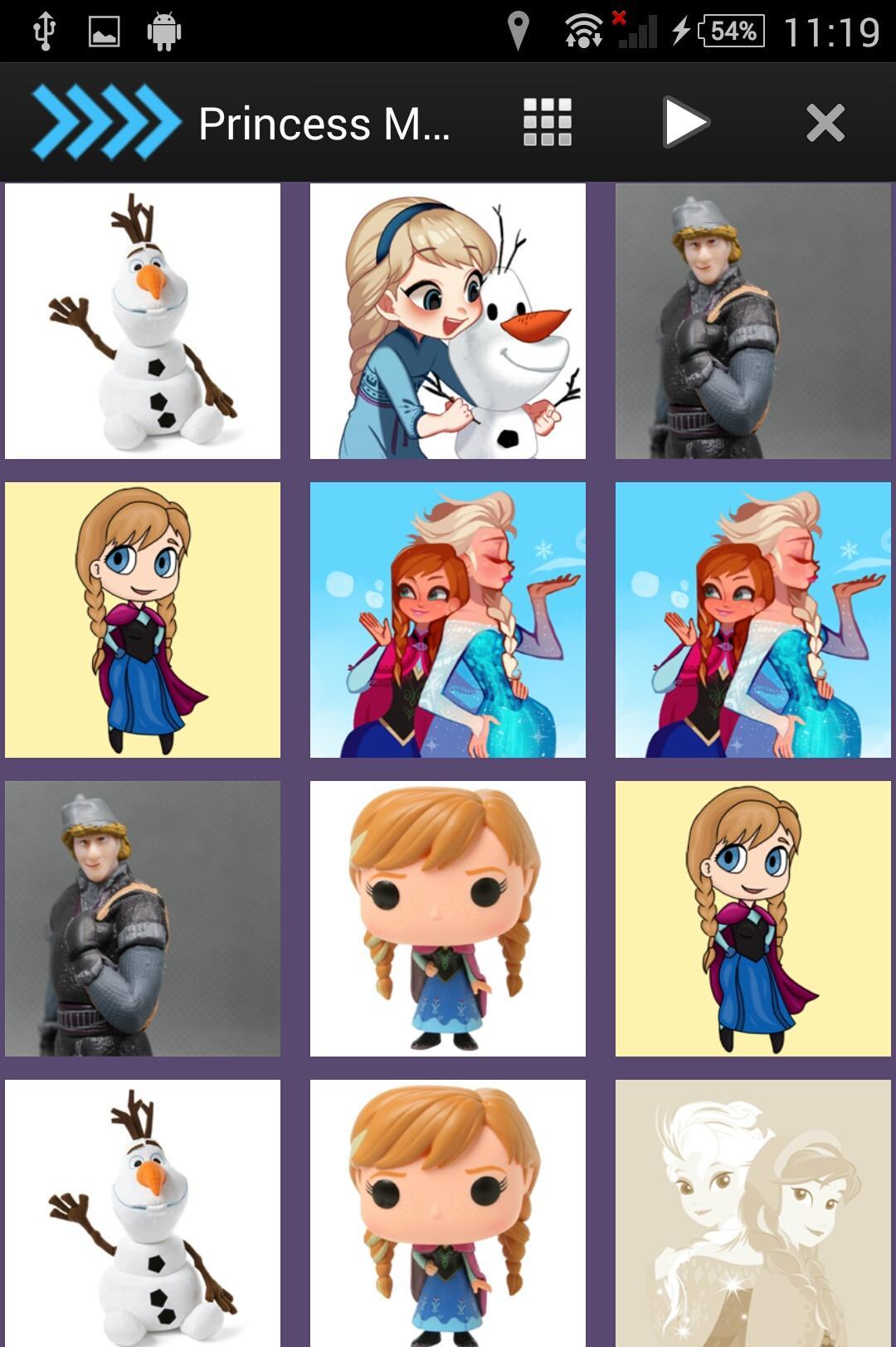Tap the blue arrows app logo
Viewport: 896px width, 1347px height.
(105, 123)
